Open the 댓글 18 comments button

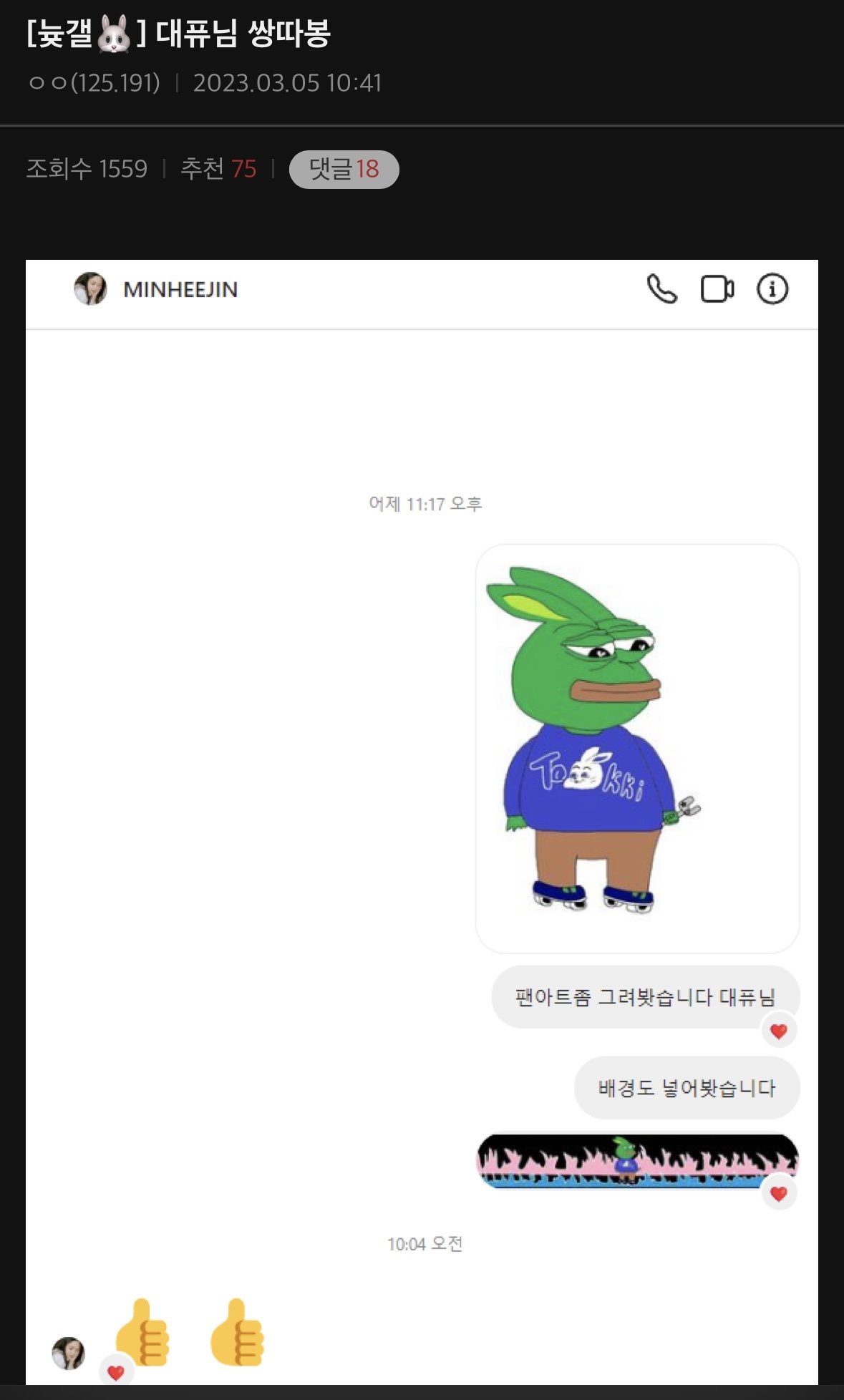[x=344, y=170]
